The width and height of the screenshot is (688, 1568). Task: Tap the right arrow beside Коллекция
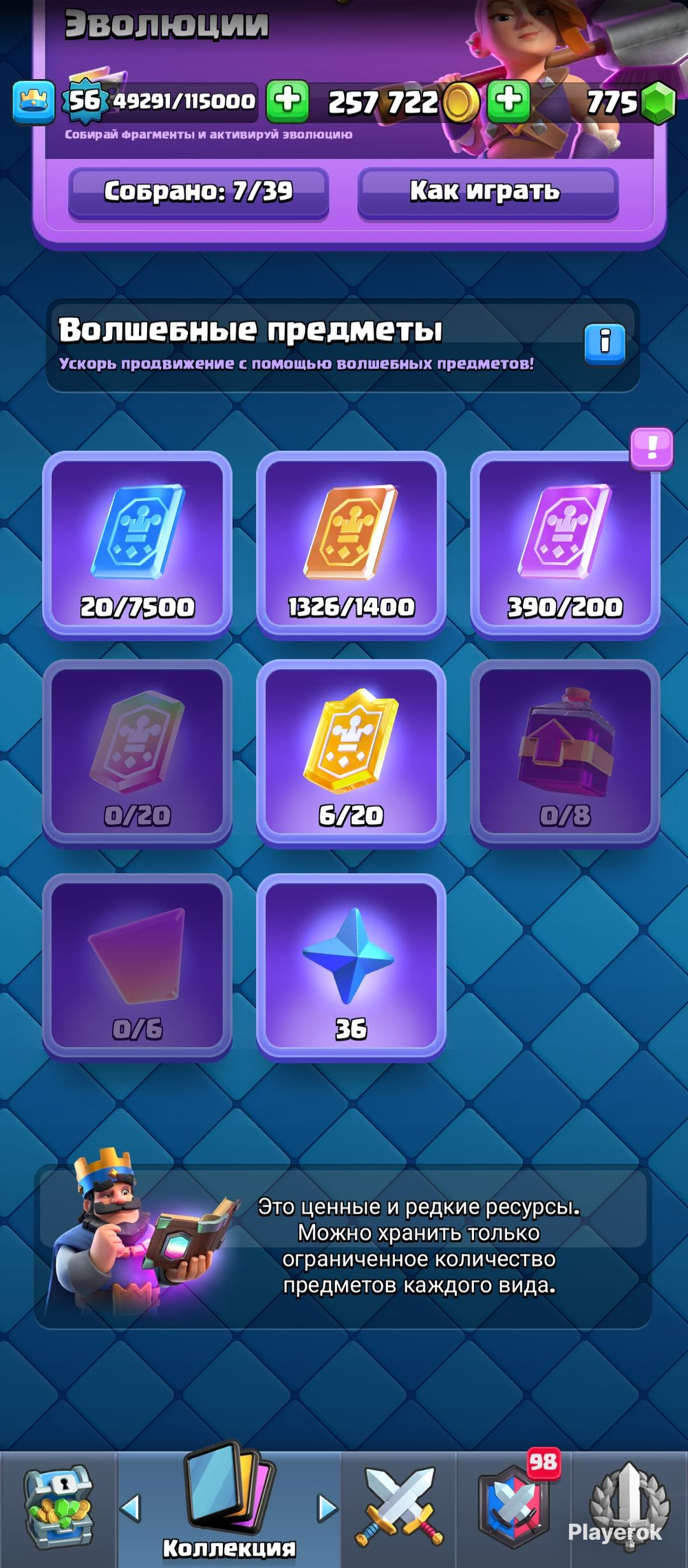[327, 1509]
